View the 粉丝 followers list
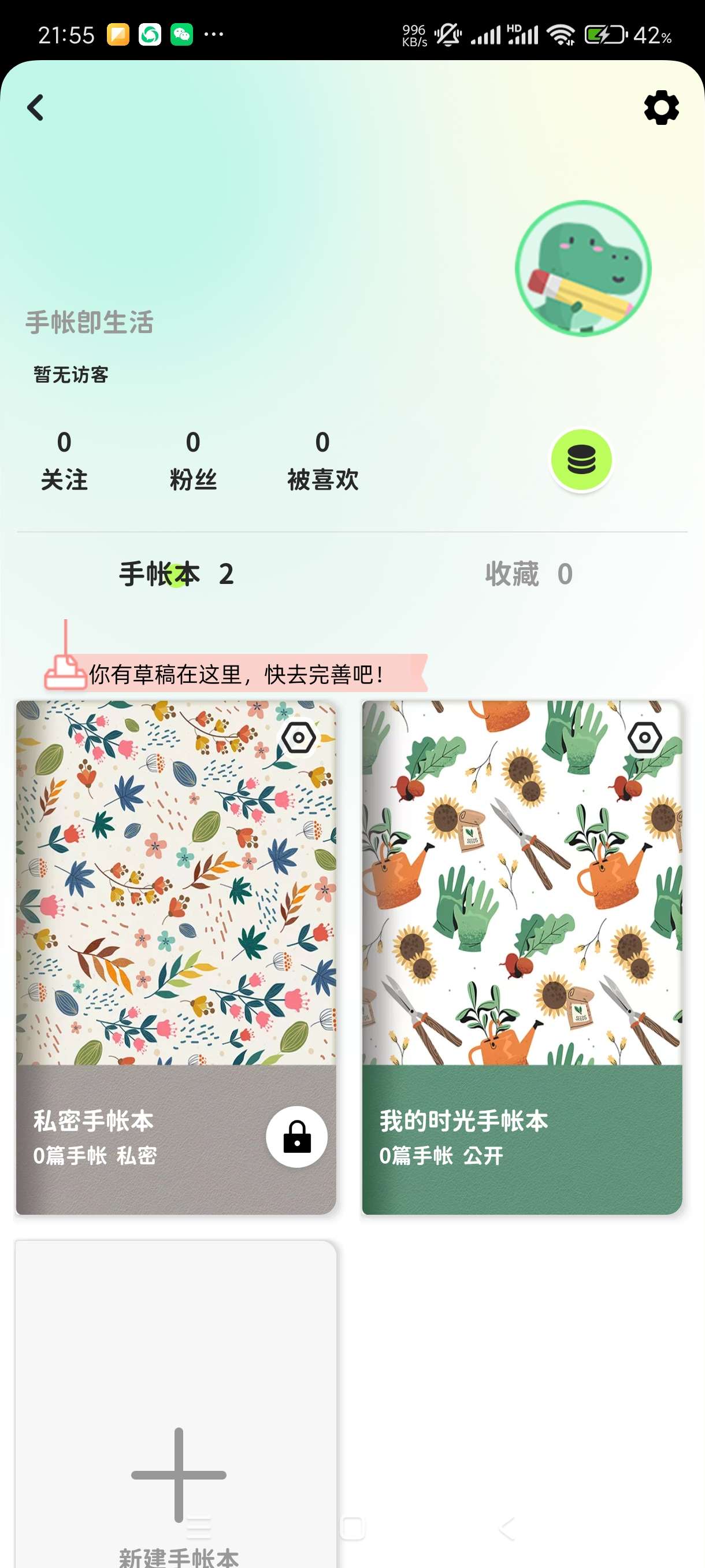This screenshot has width=705, height=1568. [x=193, y=461]
